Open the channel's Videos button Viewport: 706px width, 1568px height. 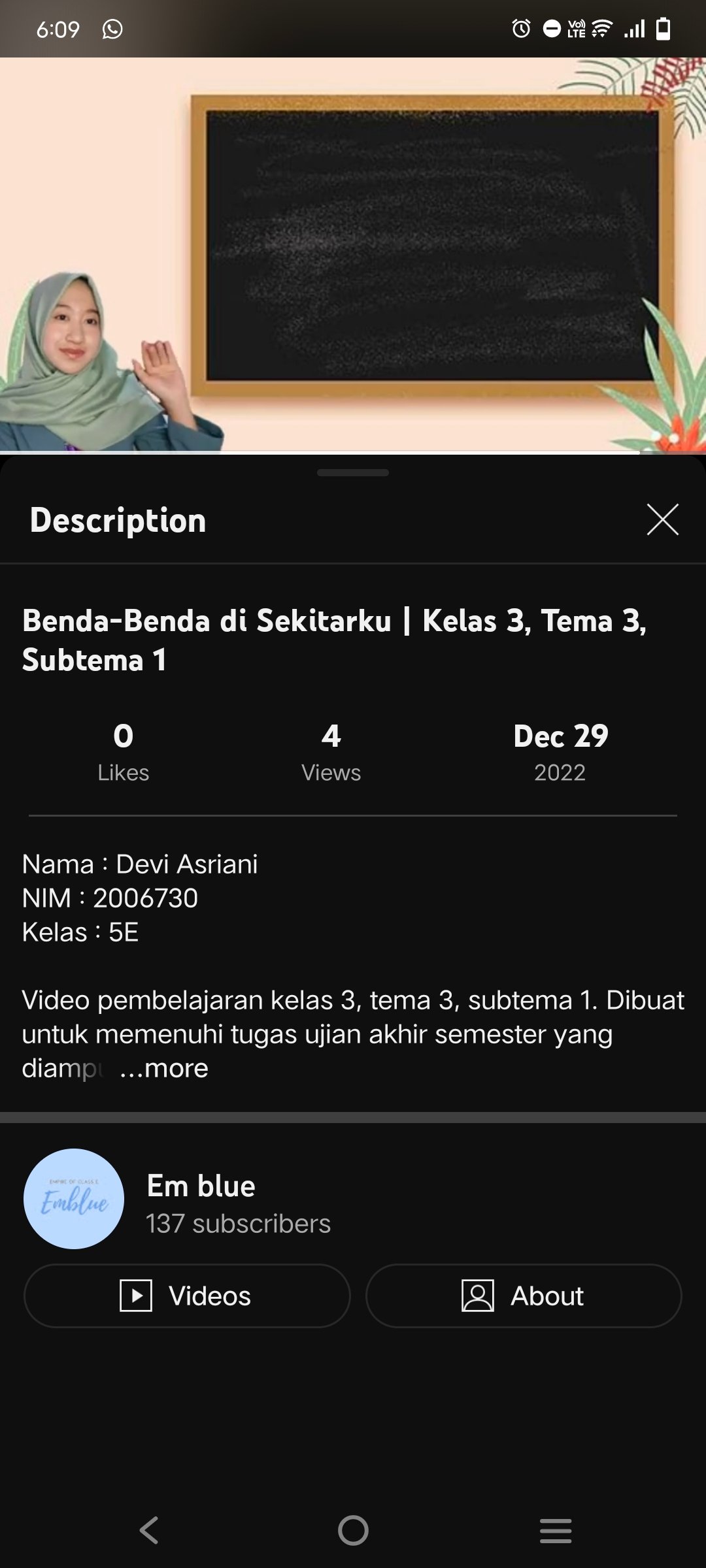[x=187, y=1296]
